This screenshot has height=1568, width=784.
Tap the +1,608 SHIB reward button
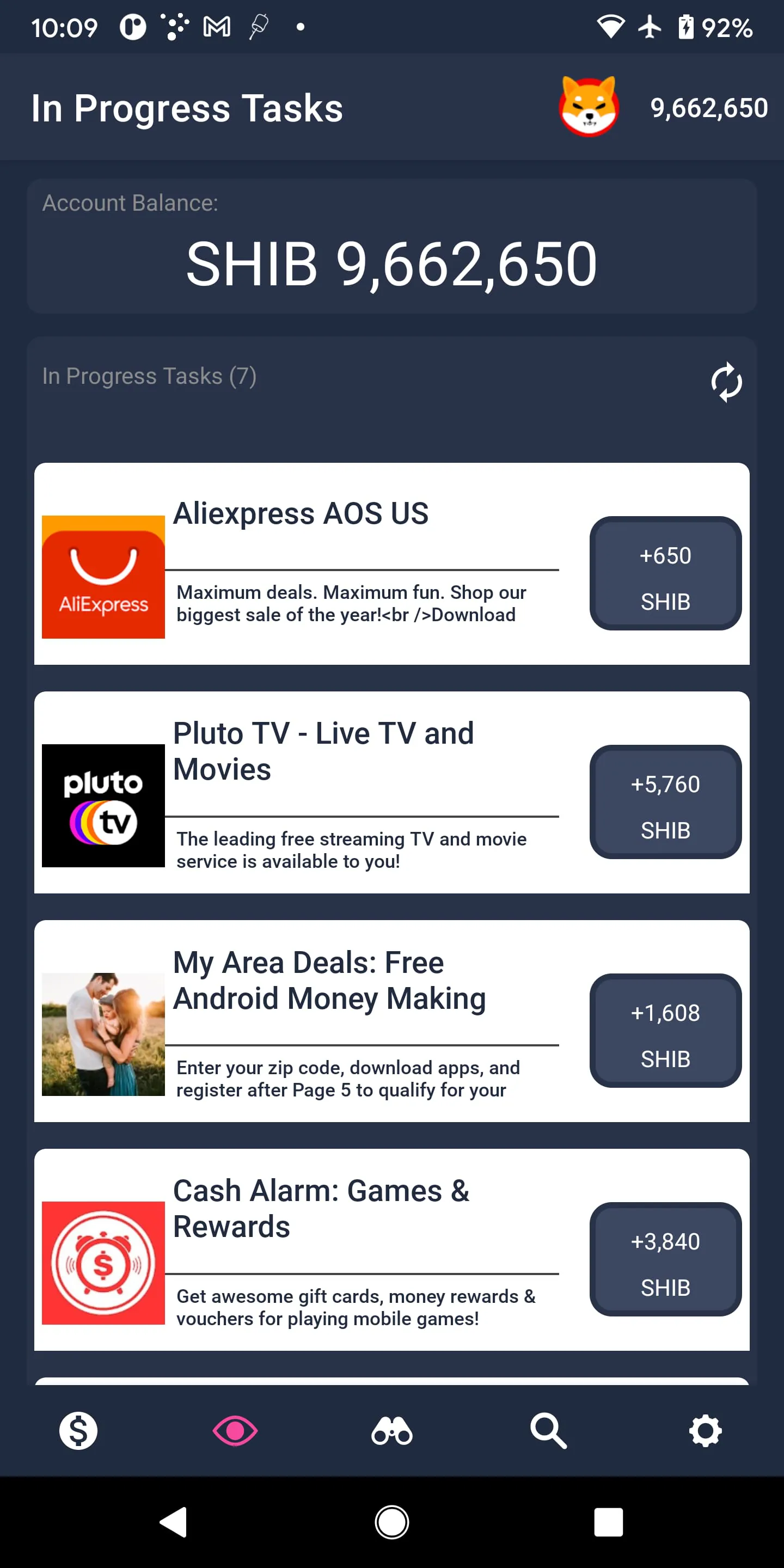tap(665, 1031)
